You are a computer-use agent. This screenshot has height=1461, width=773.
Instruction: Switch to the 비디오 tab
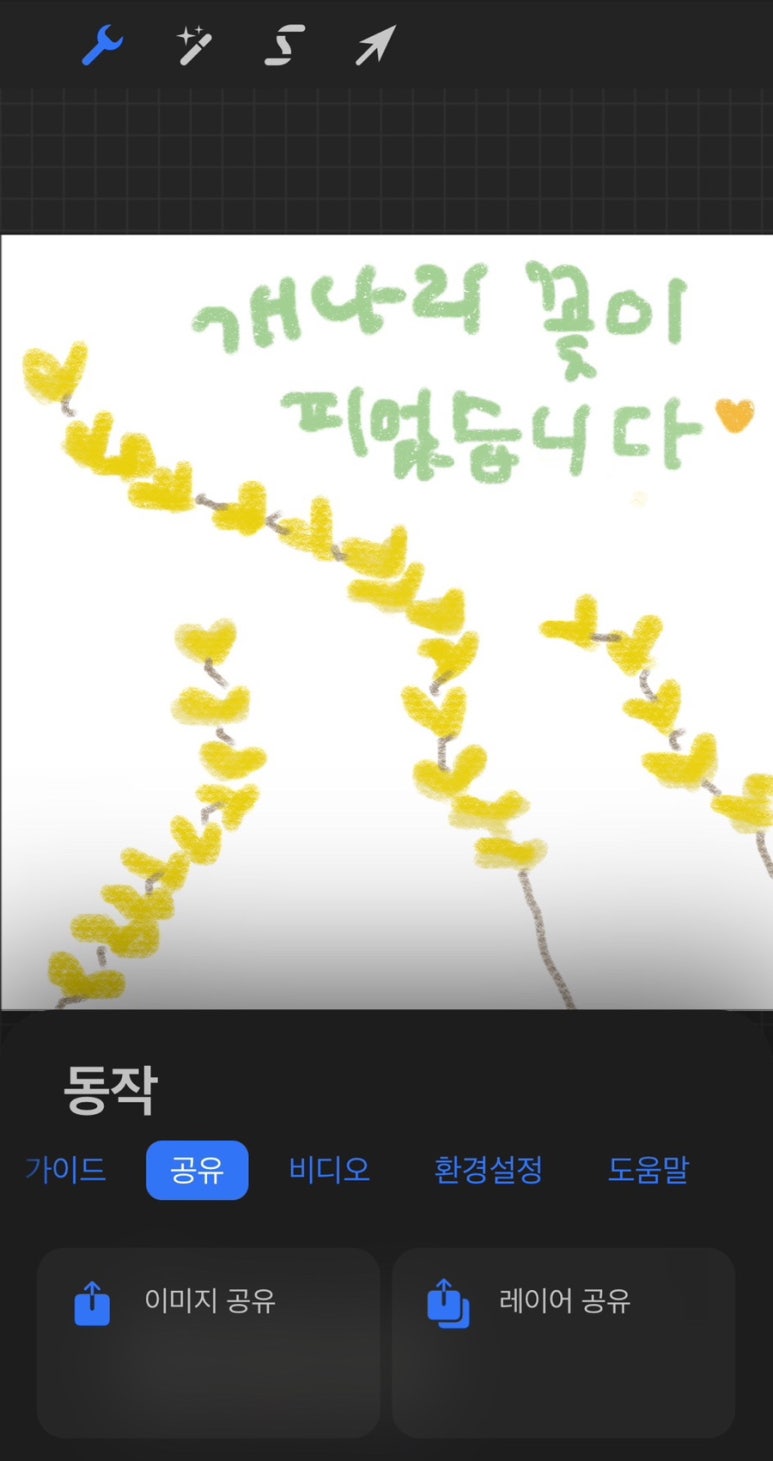pos(329,1169)
